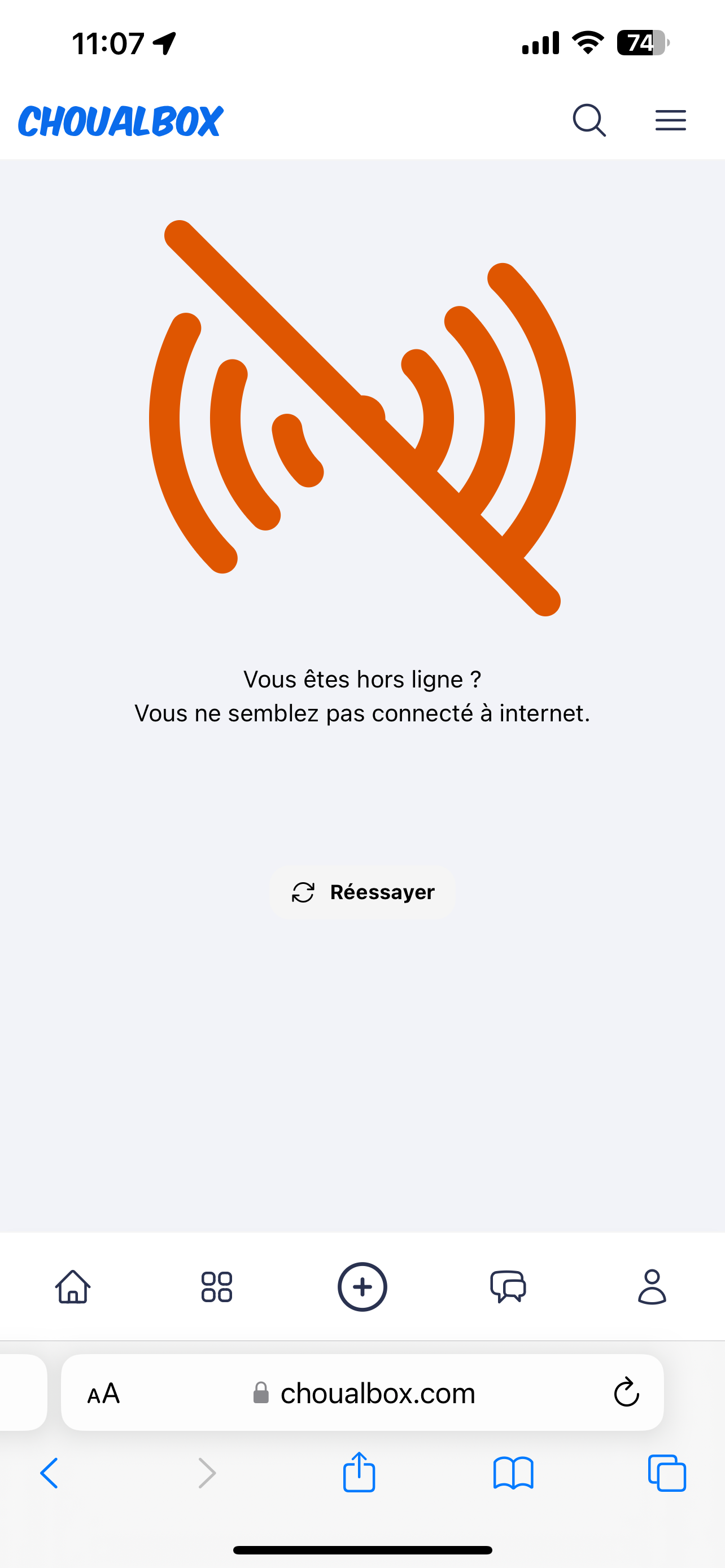Viewport: 725px width, 1568px height.
Task: Go to the home tab
Action: coord(73,1286)
